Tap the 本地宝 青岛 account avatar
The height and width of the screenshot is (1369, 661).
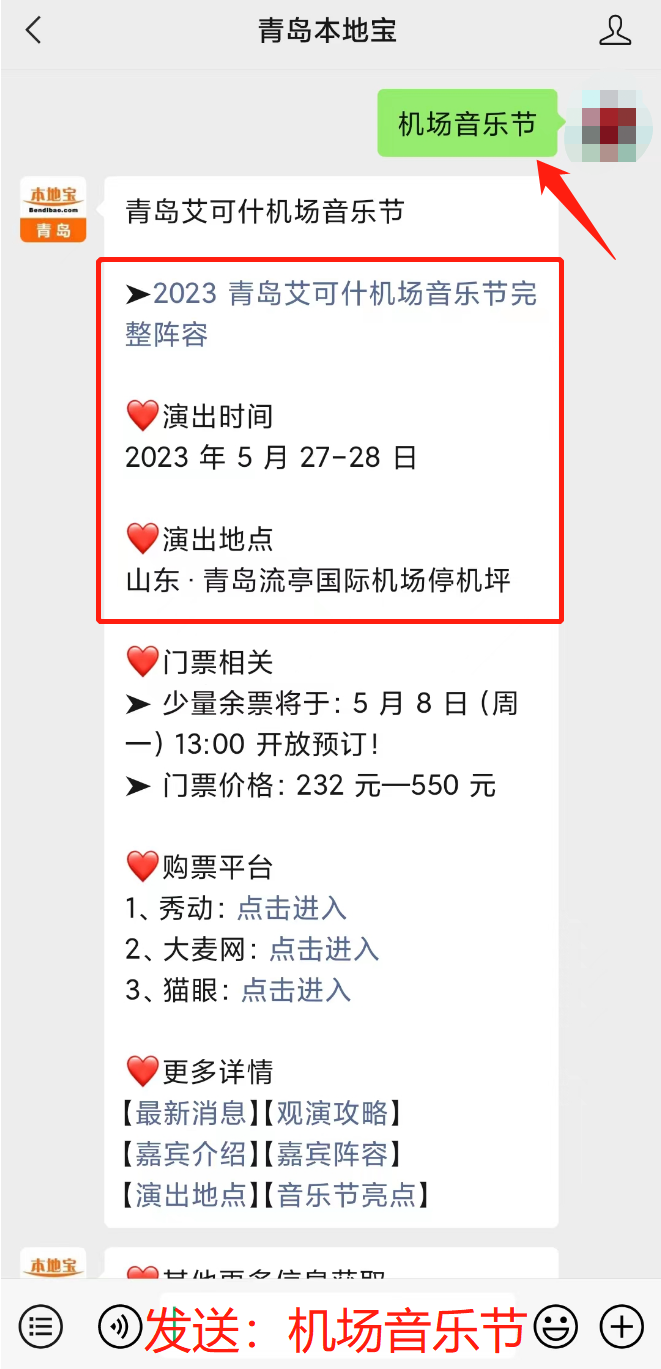(53, 210)
